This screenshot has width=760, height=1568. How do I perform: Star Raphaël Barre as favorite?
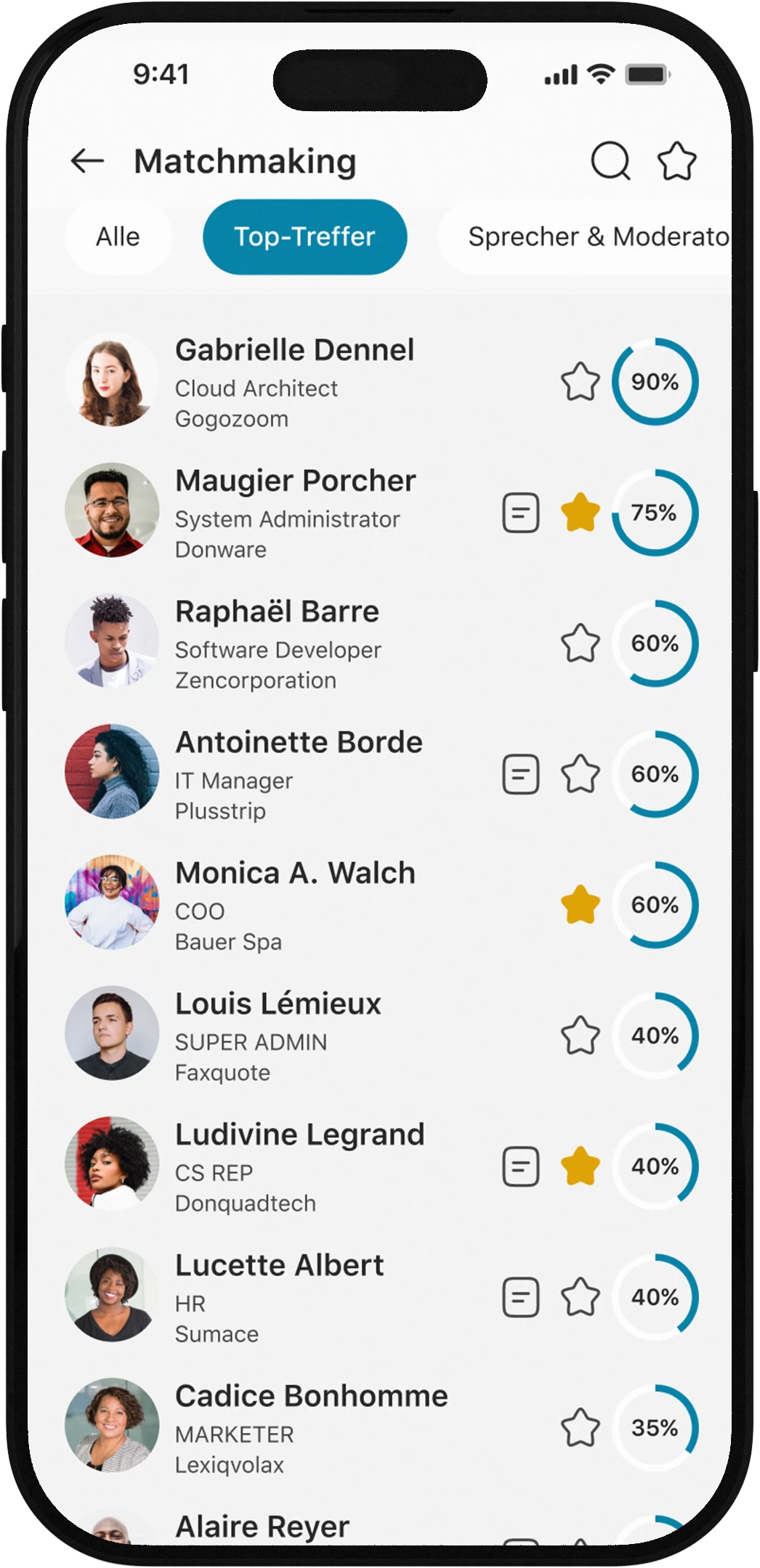coord(581,643)
